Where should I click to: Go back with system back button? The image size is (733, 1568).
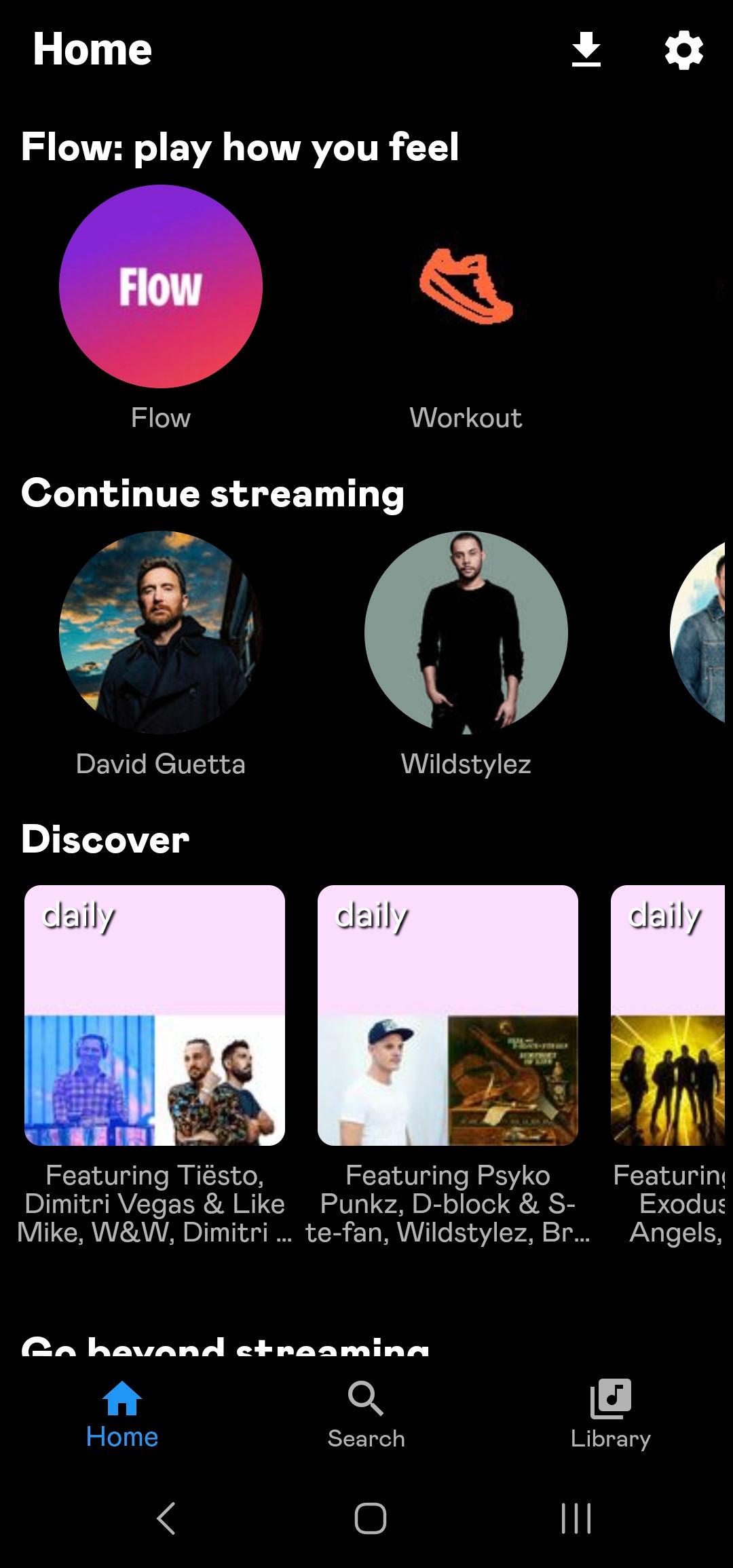[166, 1518]
